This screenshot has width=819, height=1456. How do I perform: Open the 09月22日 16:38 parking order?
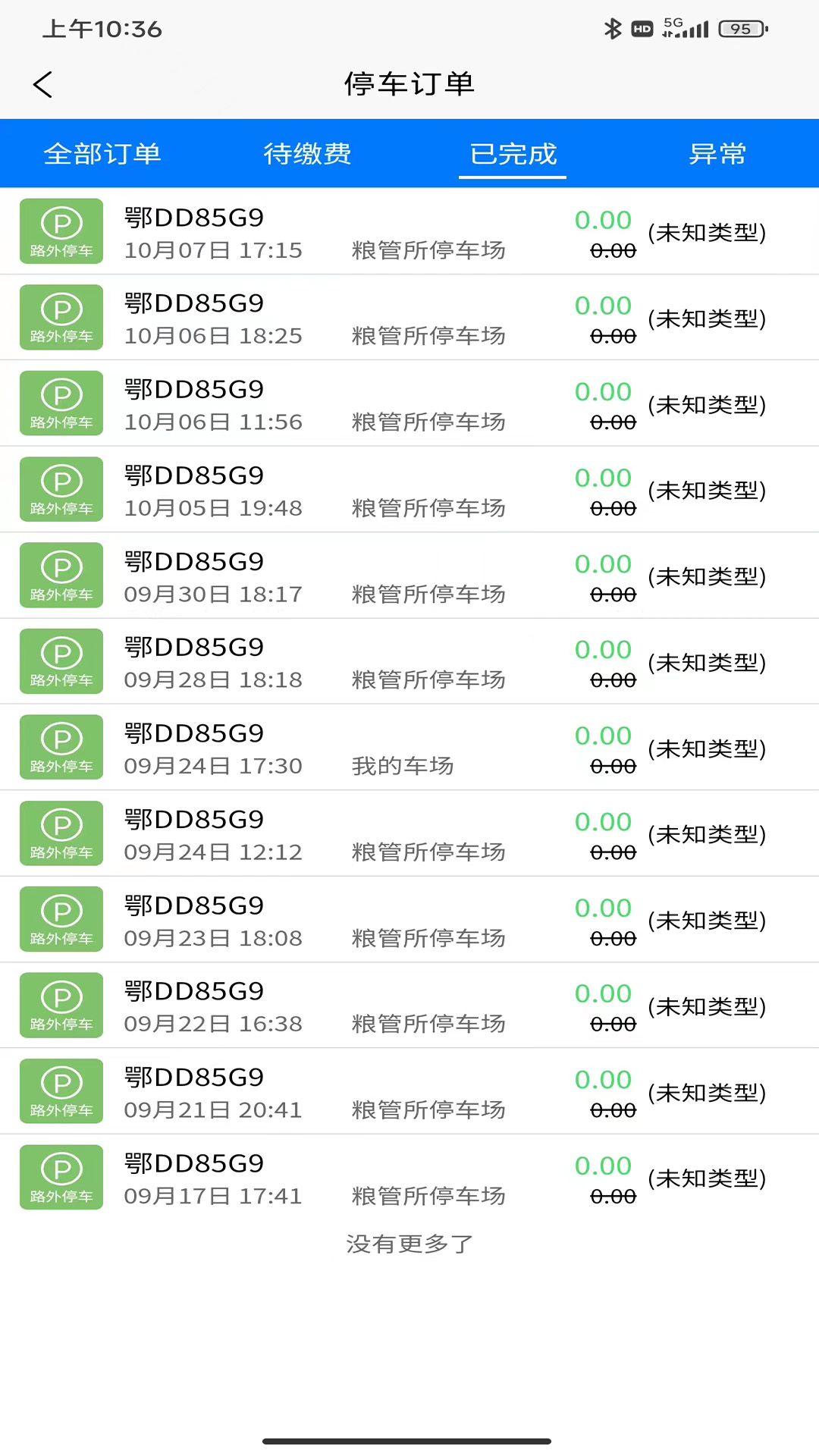[409, 1006]
